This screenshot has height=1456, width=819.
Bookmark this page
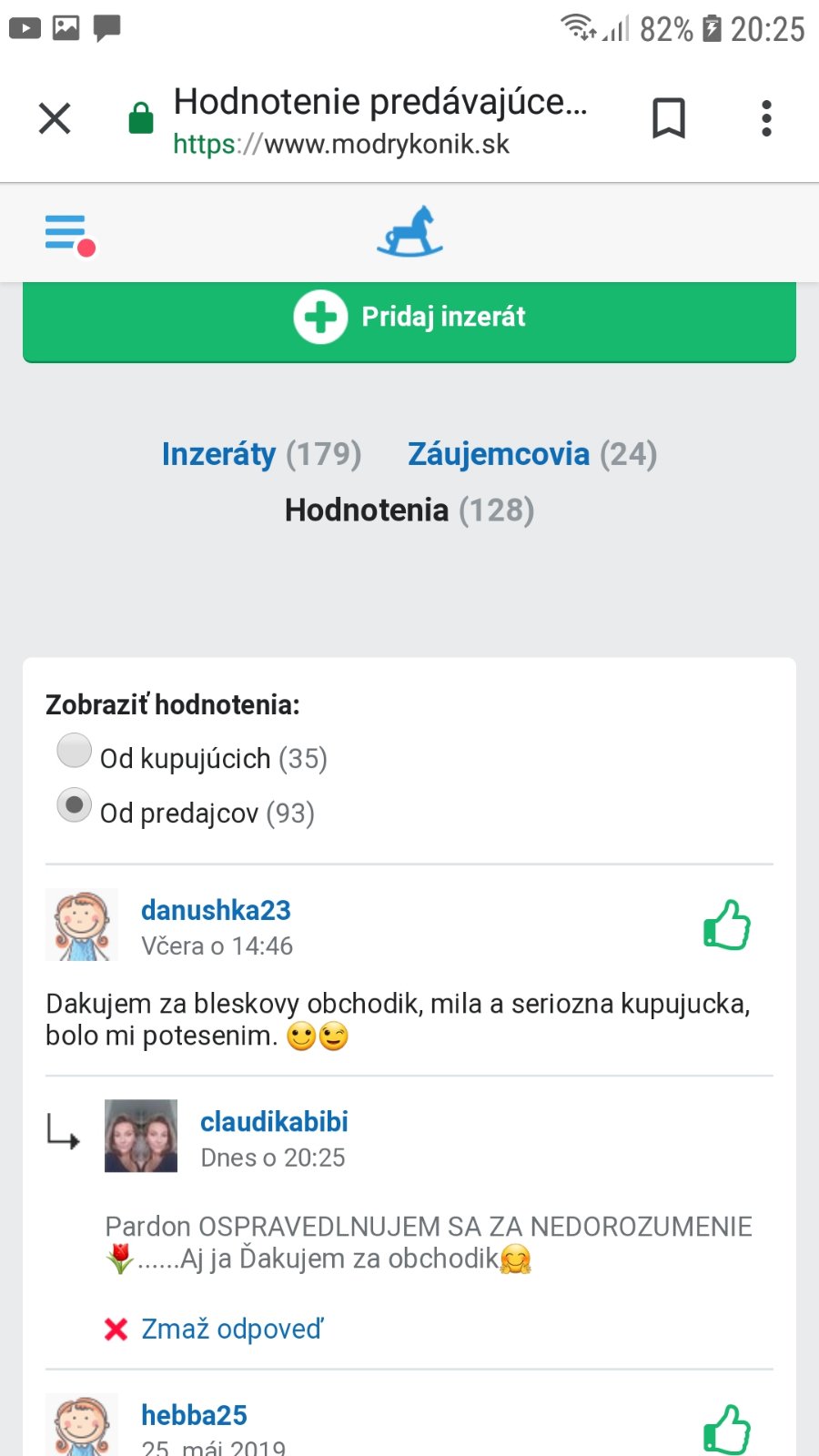[668, 118]
